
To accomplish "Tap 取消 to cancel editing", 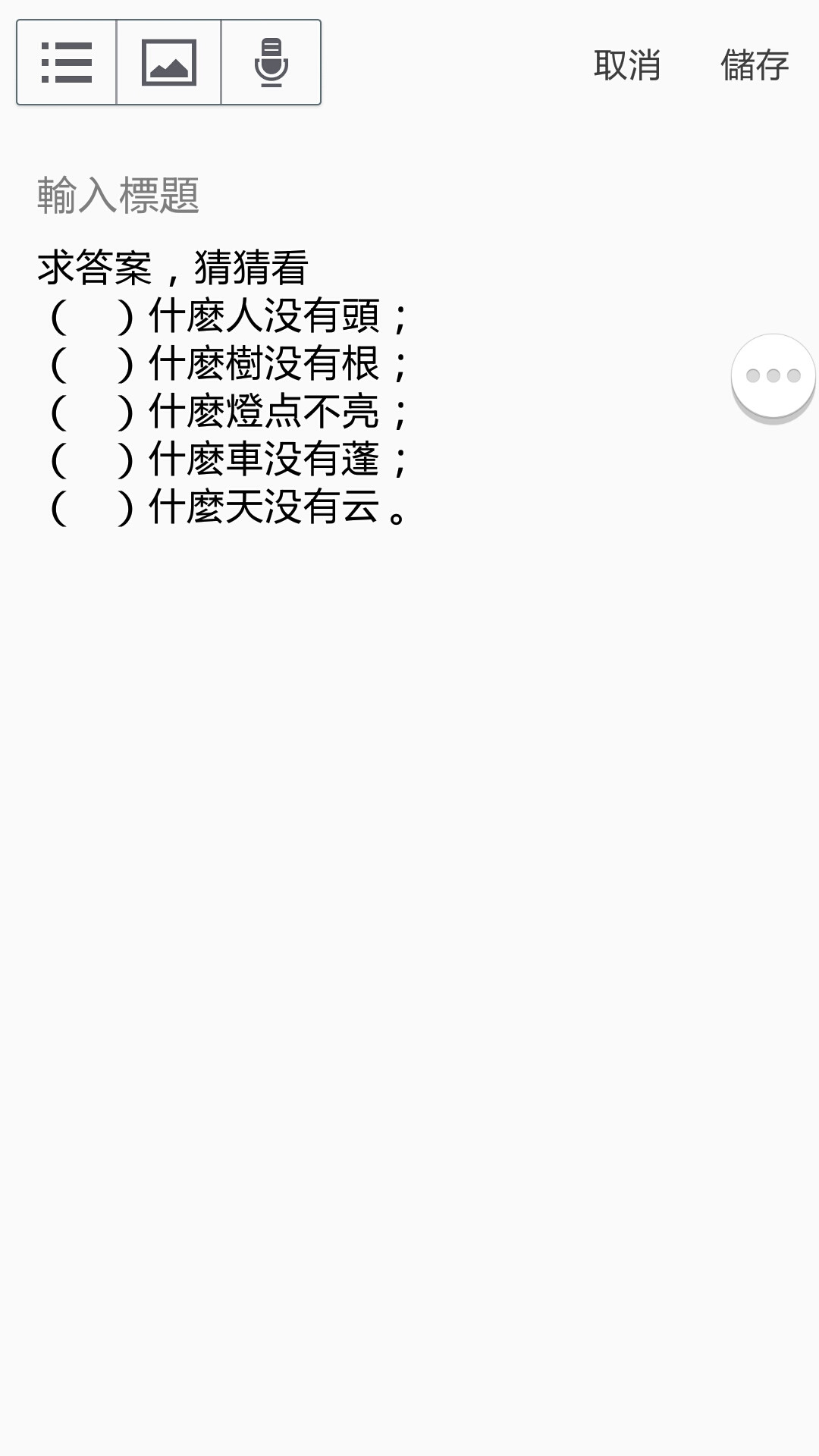I will pos(627,65).
